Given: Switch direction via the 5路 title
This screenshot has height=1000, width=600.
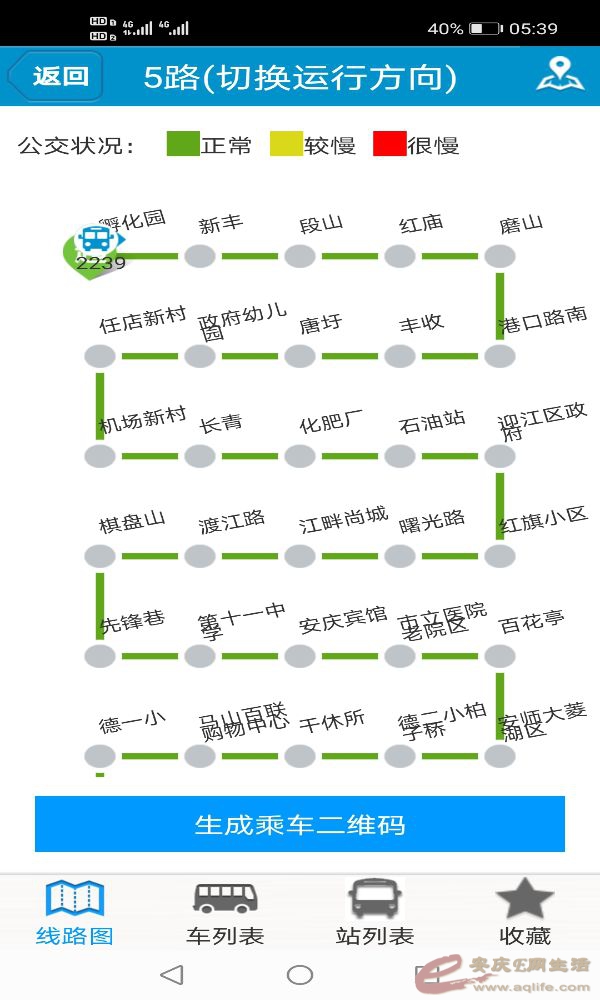Looking at the screenshot, I should [x=300, y=77].
